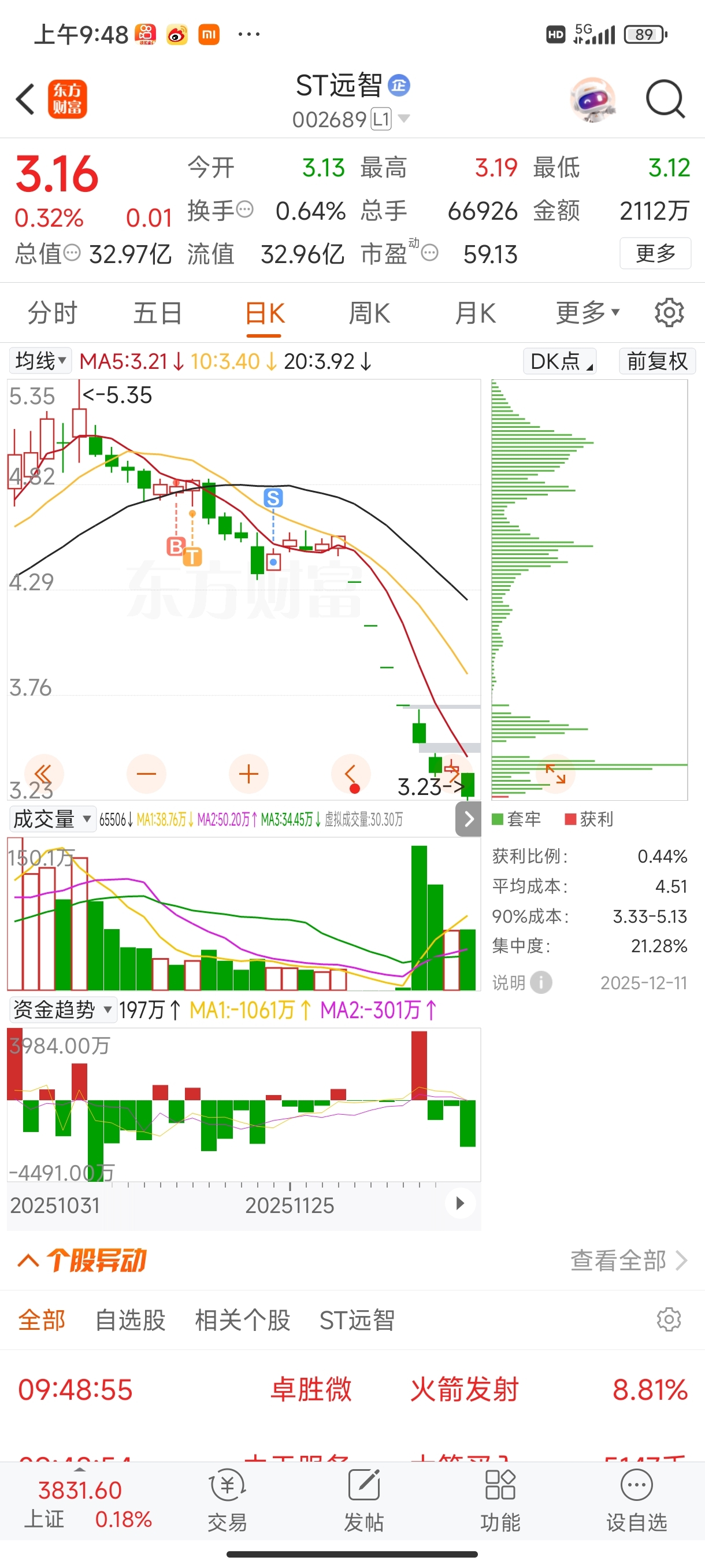Open the 前复权 adjustment selector
Image resolution: width=705 pixels, height=1568 pixels.
coord(657,361)
